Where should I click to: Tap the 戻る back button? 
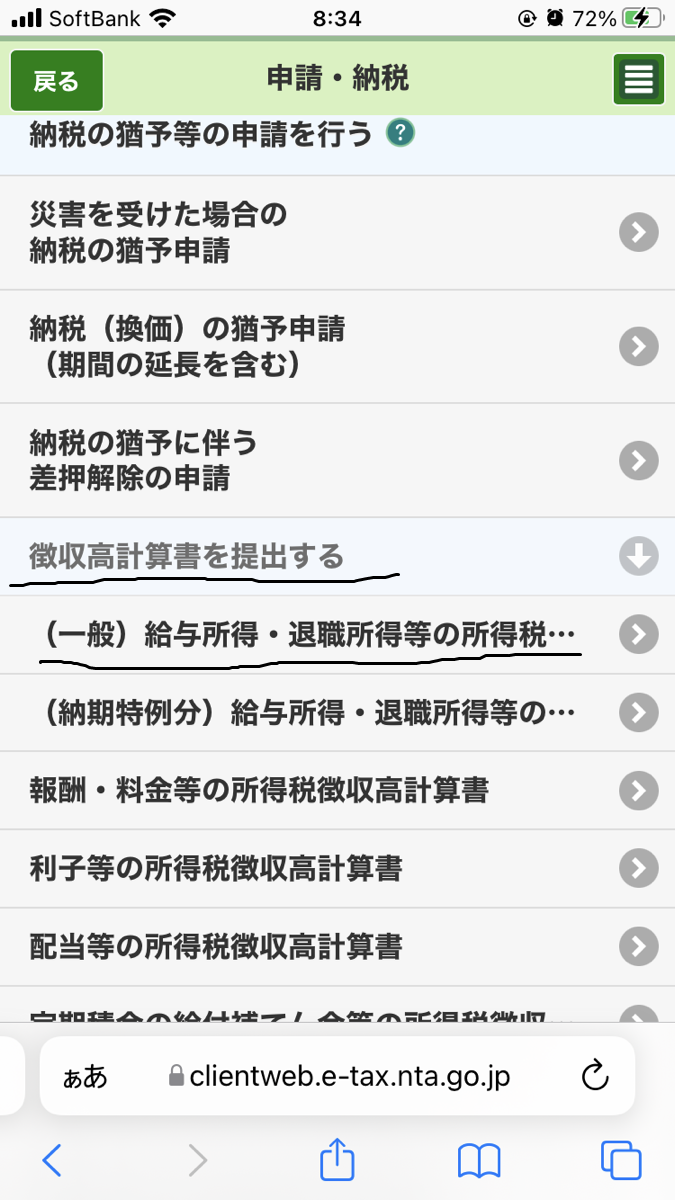point(57,80)
